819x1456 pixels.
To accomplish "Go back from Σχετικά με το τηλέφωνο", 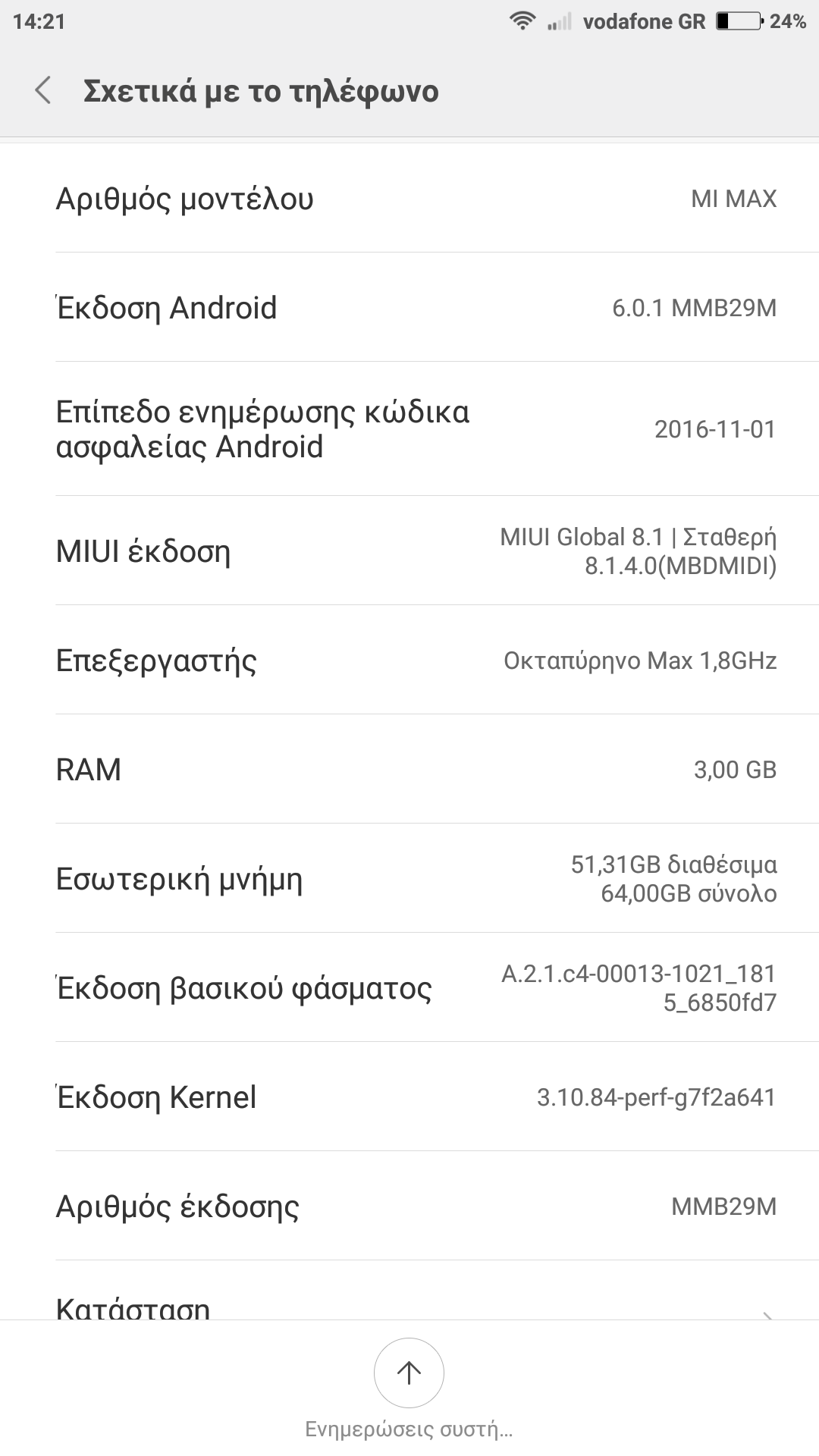I will pyautogui.click(x=44, y=91).
